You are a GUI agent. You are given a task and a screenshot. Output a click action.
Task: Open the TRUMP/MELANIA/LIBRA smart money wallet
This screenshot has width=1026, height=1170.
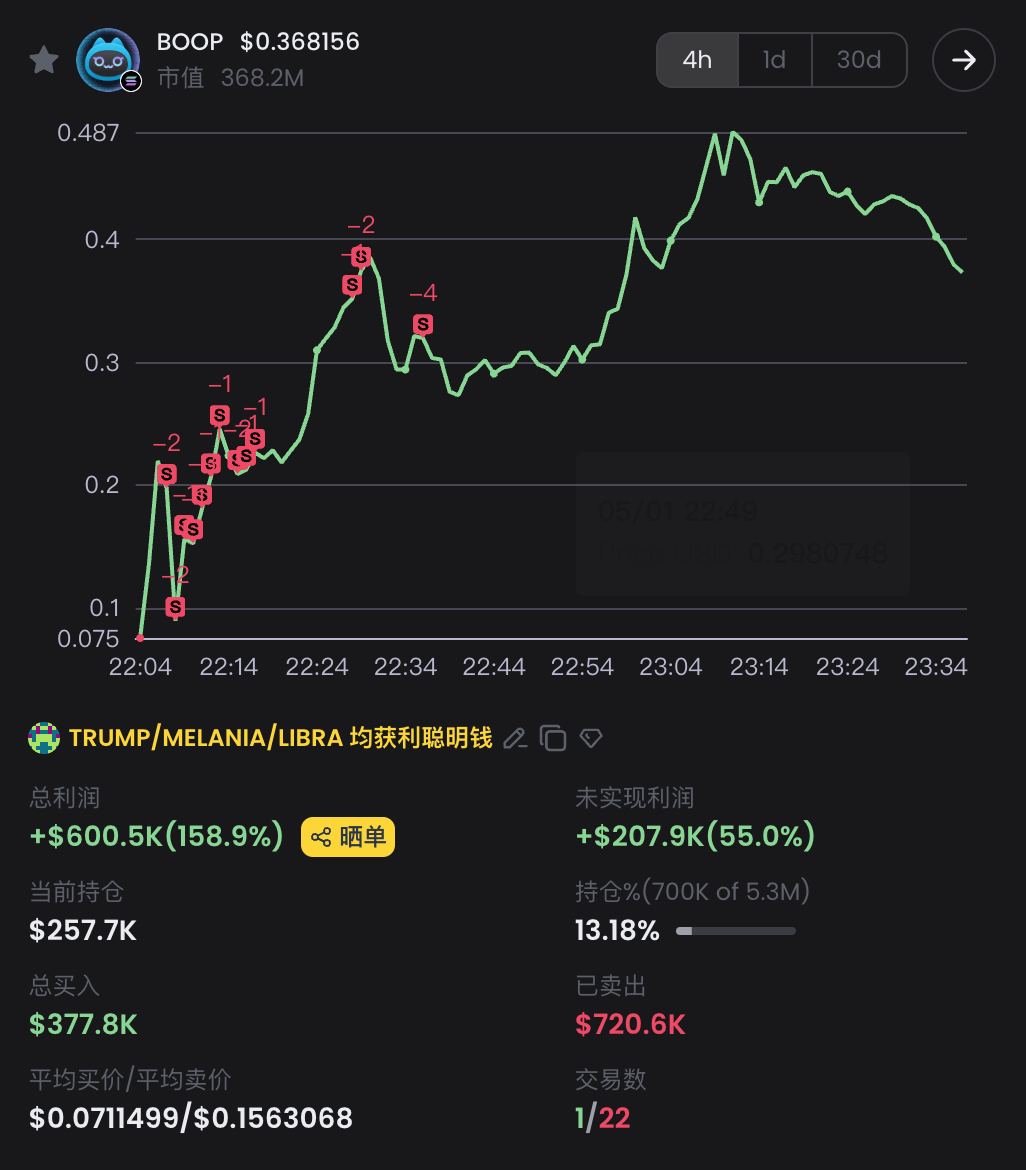tap(280, 739)
